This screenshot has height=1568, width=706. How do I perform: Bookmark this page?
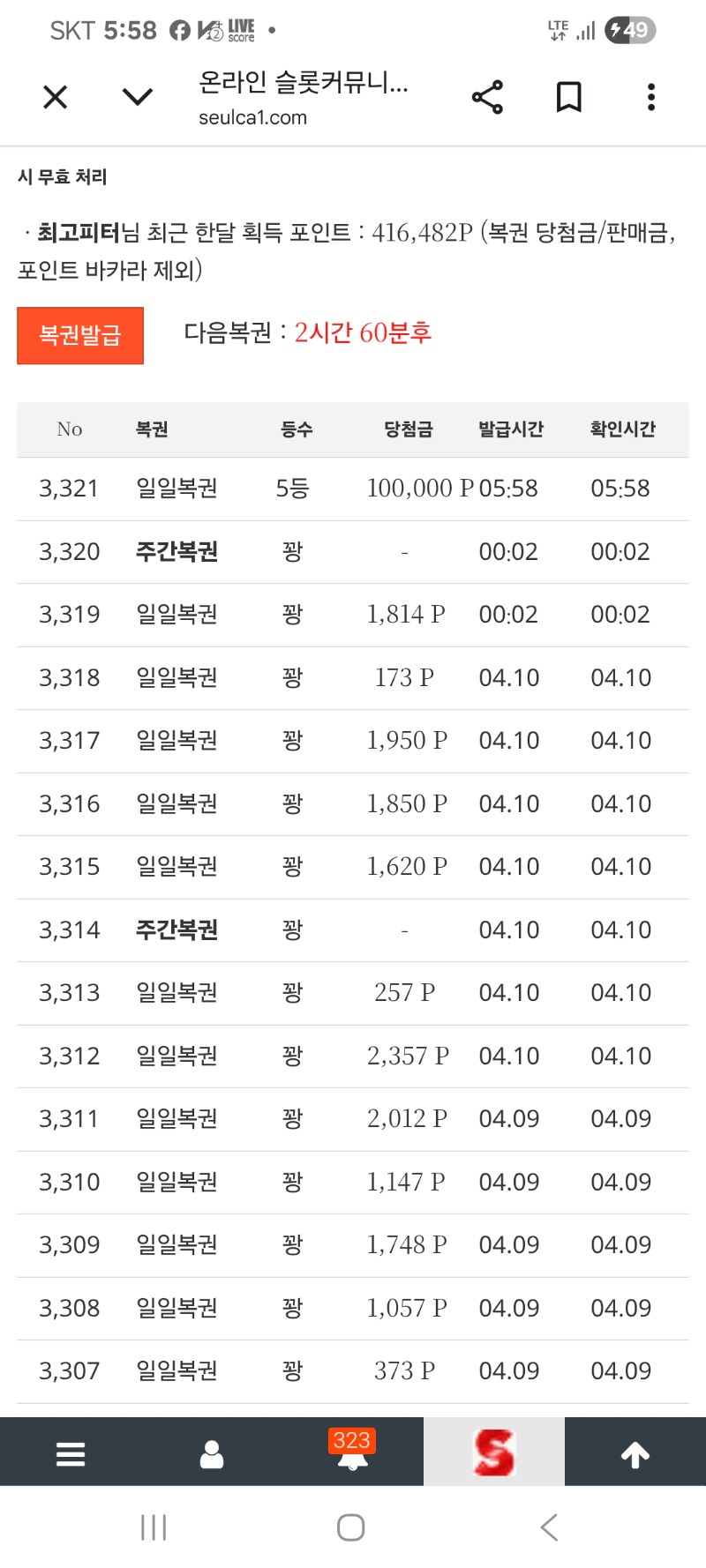coord(569,97)
